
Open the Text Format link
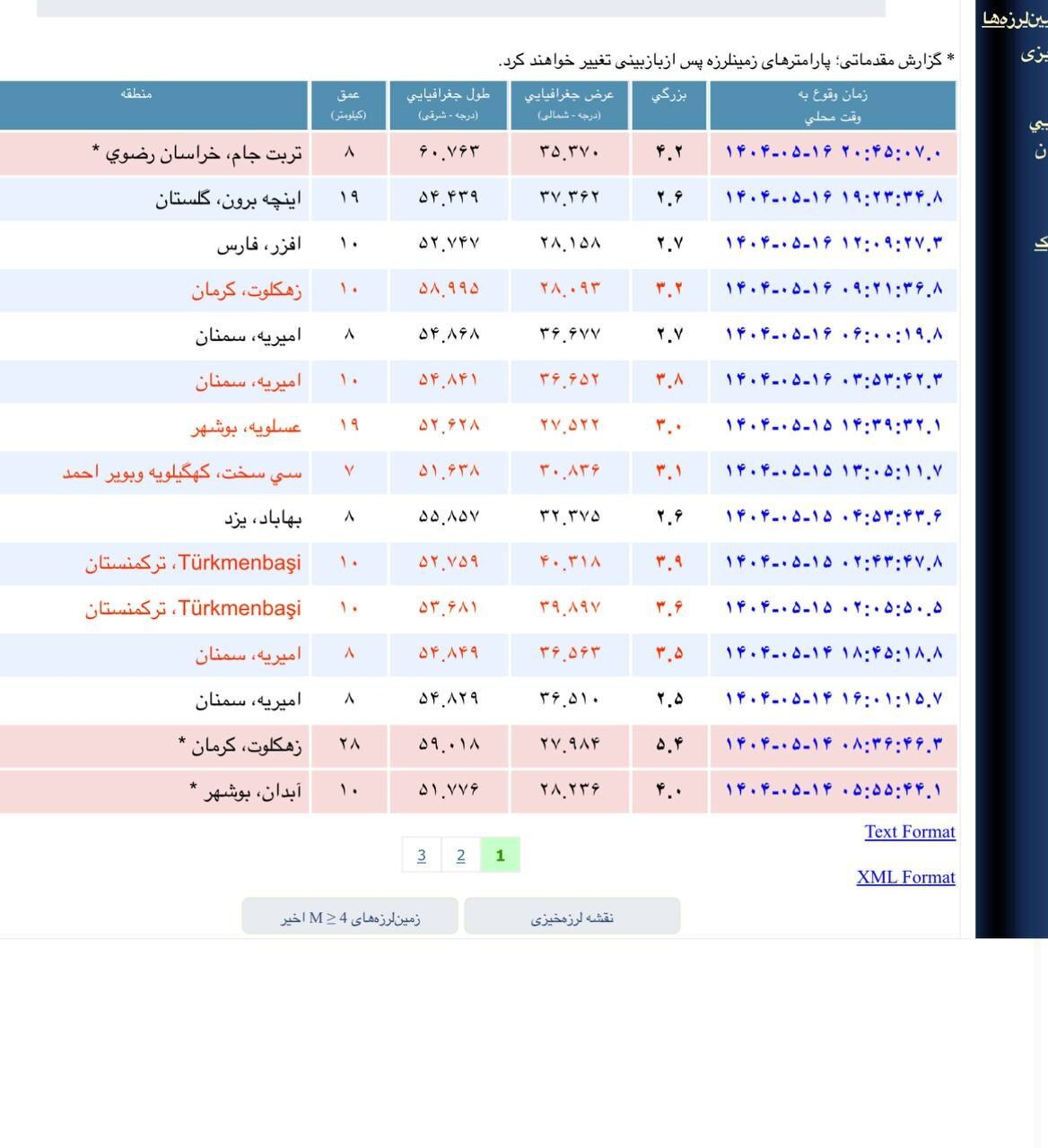tap(909, 831)
